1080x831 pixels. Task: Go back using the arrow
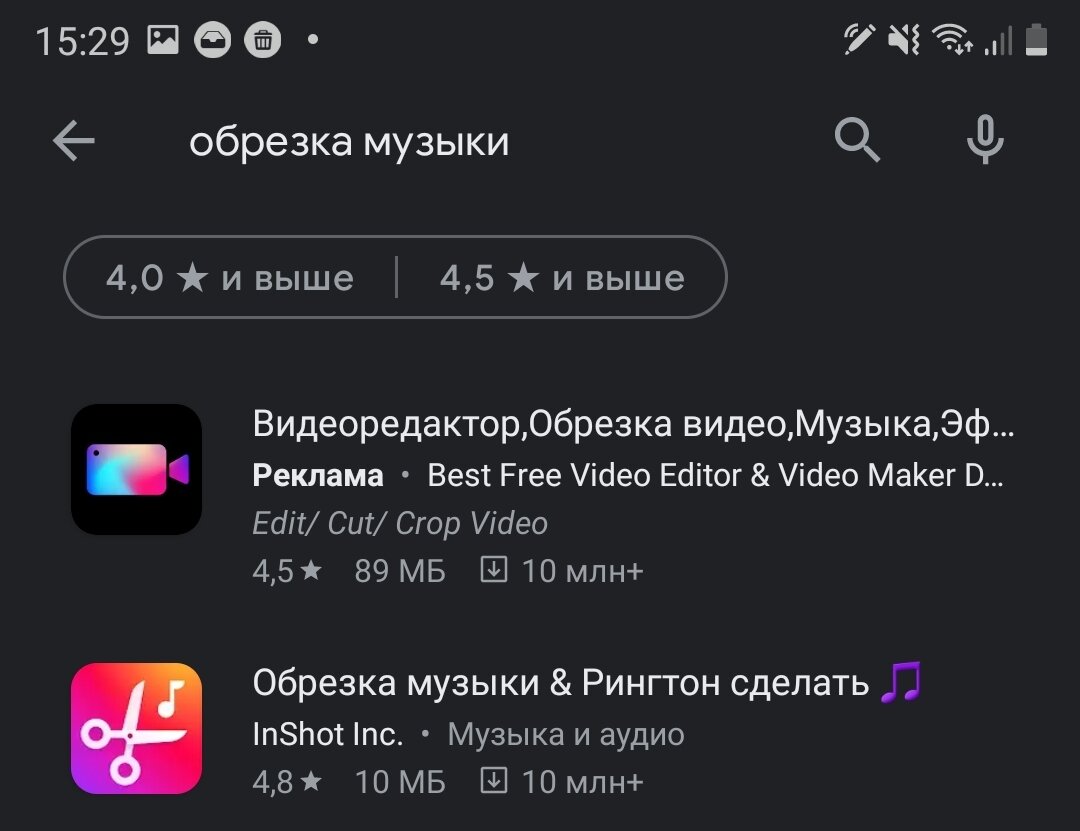74,141
